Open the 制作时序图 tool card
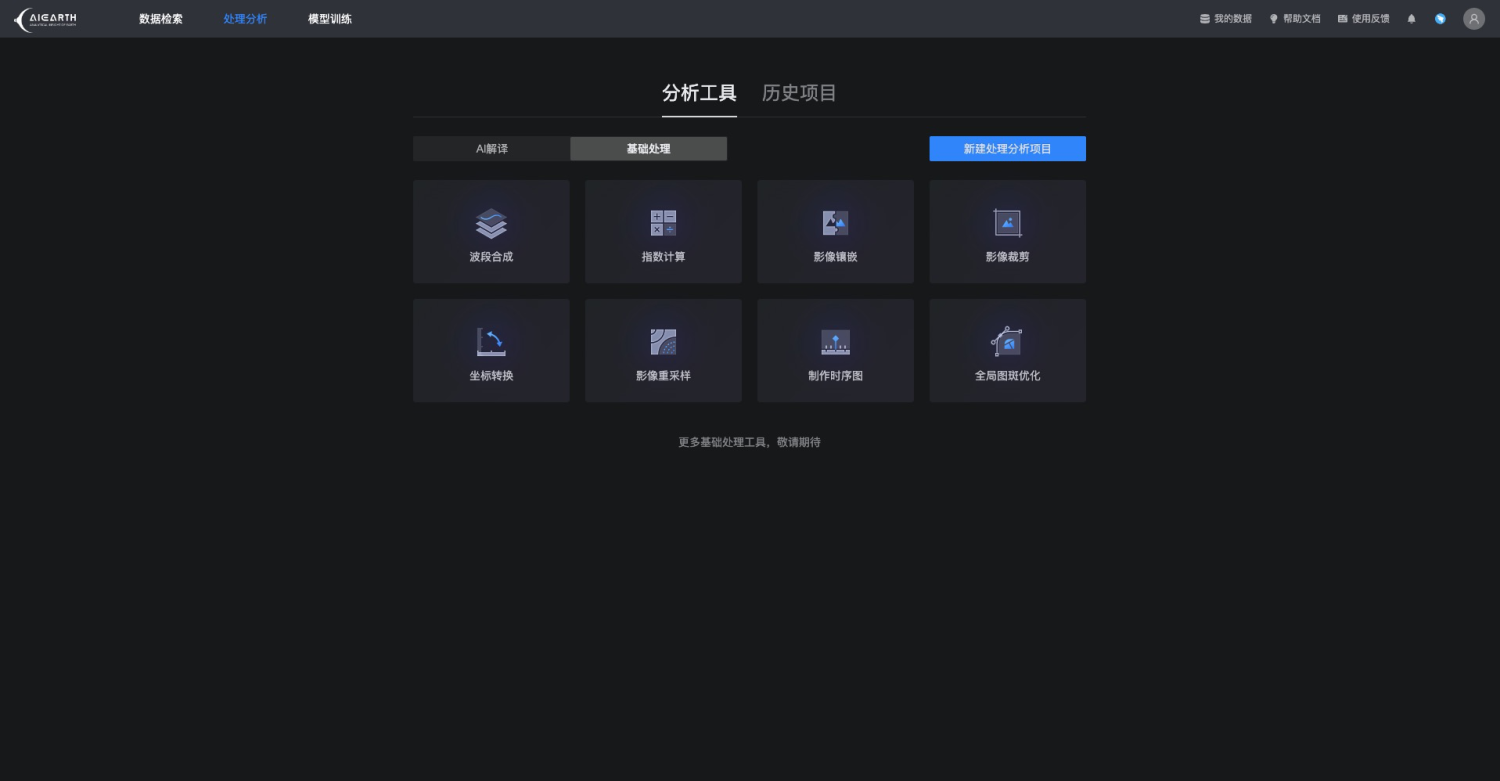The width and height of the screenshot is (1500, 781). click(x=835, y=351)
